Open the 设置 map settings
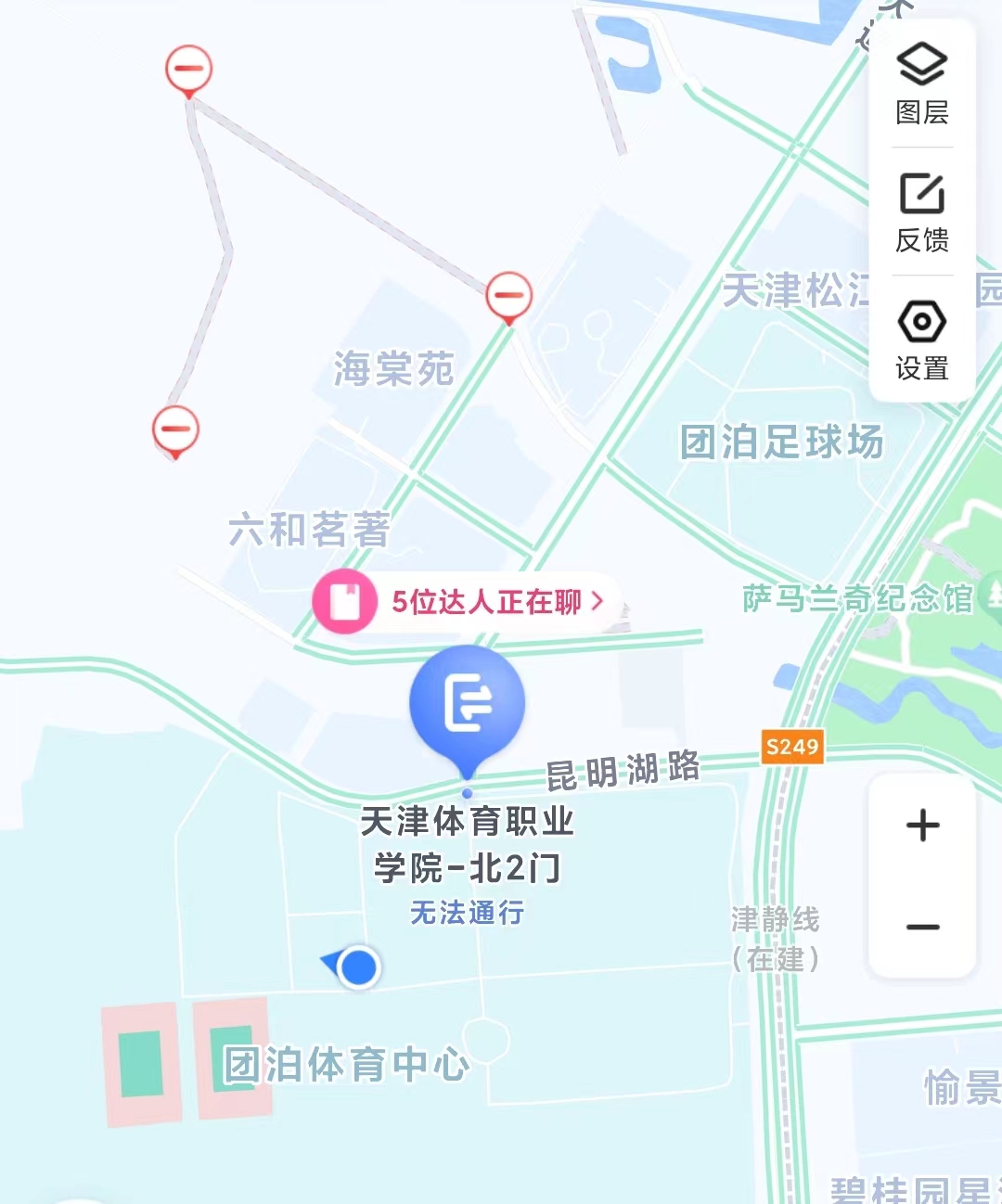The image size is (1002, 1204). (921, 339)
